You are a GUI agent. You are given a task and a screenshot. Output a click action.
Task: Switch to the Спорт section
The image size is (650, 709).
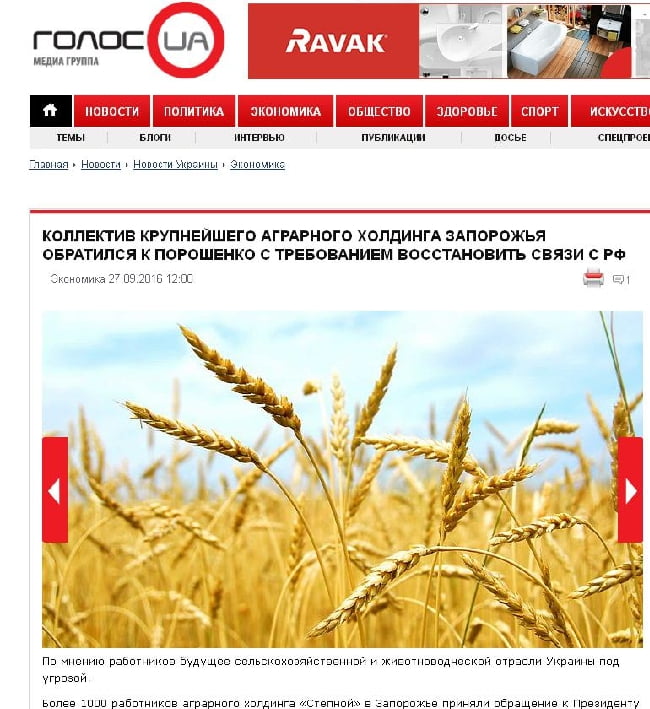click(540, 111)
